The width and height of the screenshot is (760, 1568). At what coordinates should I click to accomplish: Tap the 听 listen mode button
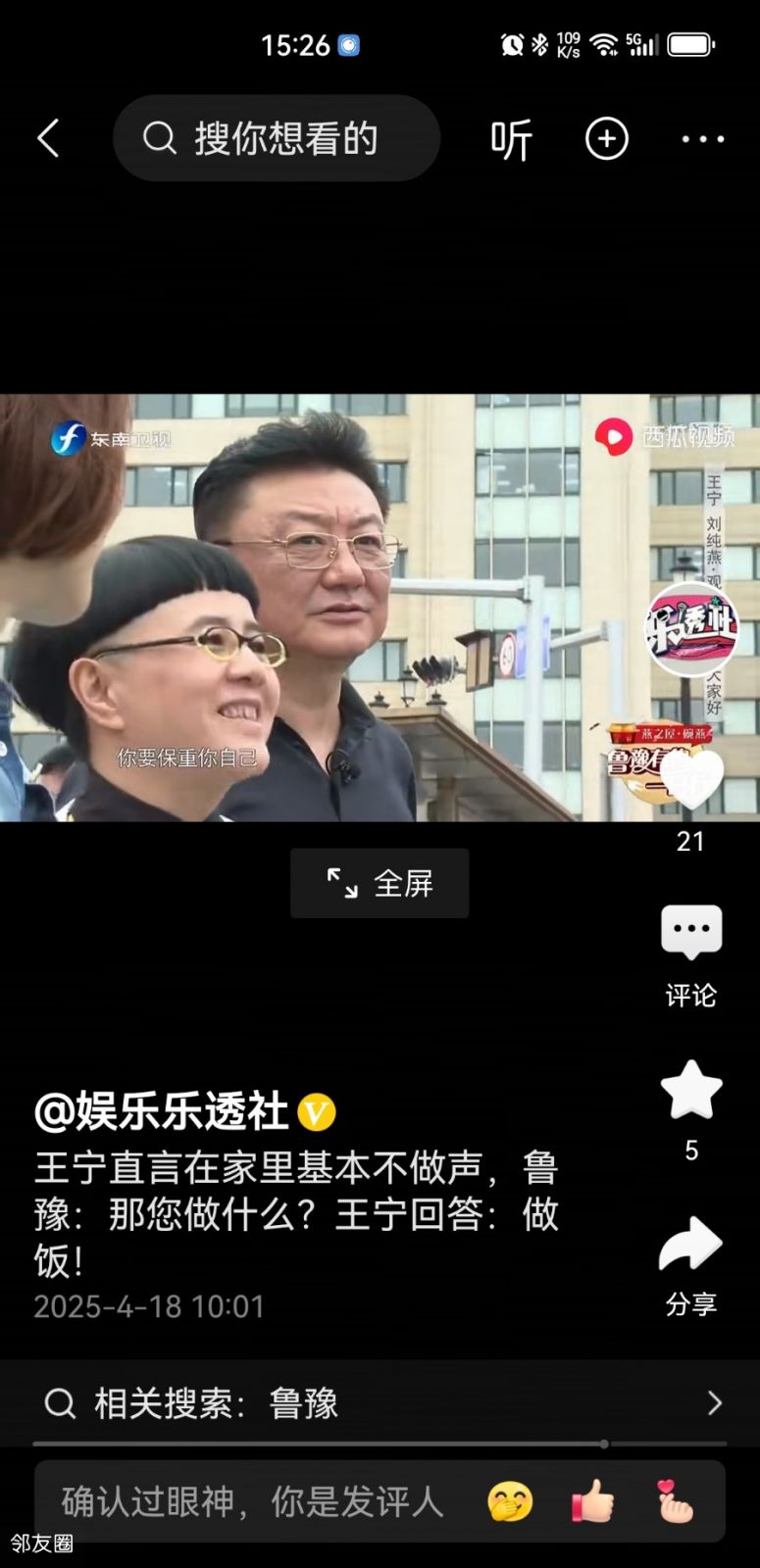click(x=511, y=139)
